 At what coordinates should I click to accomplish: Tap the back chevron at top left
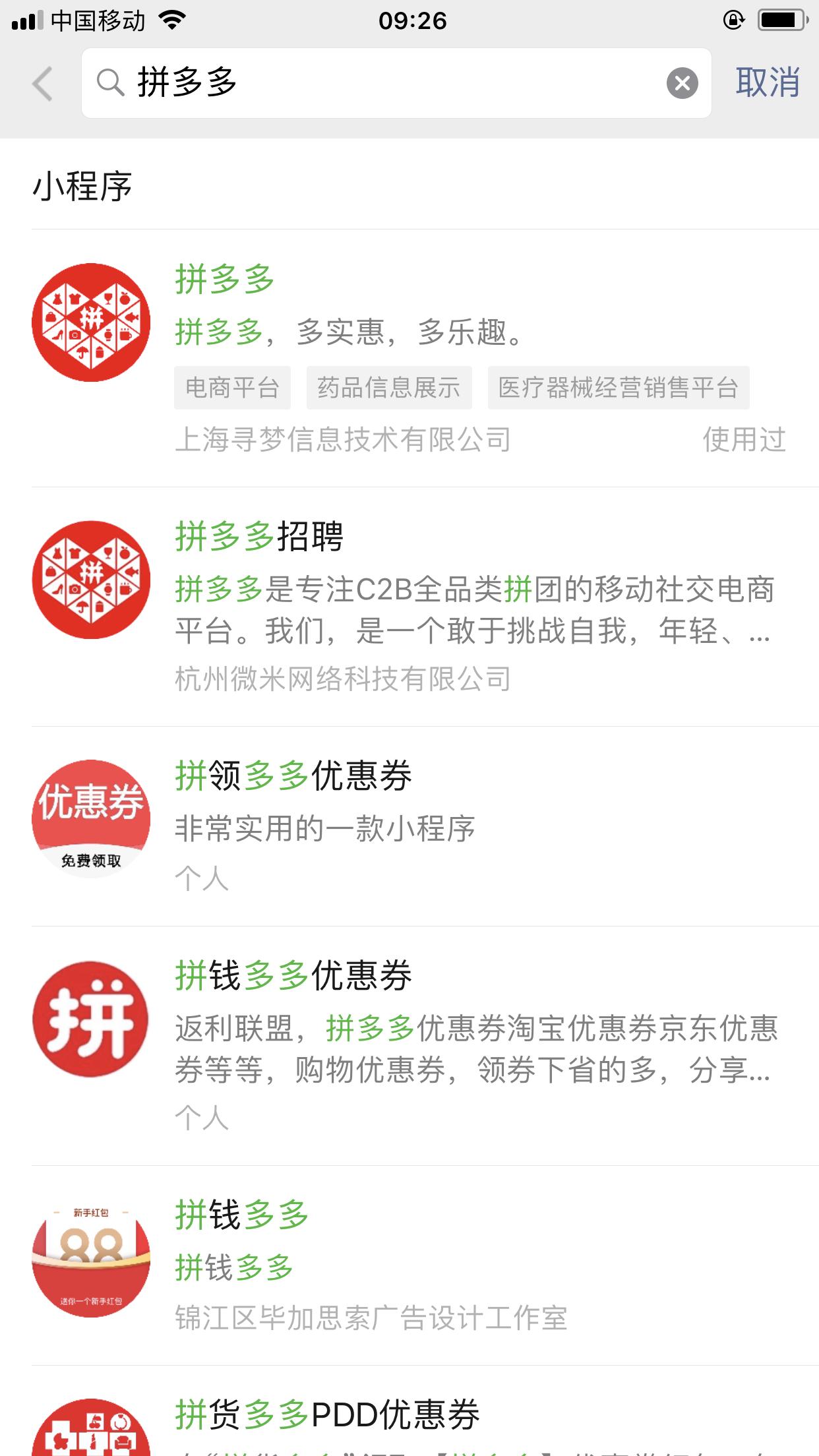(41, 84)
